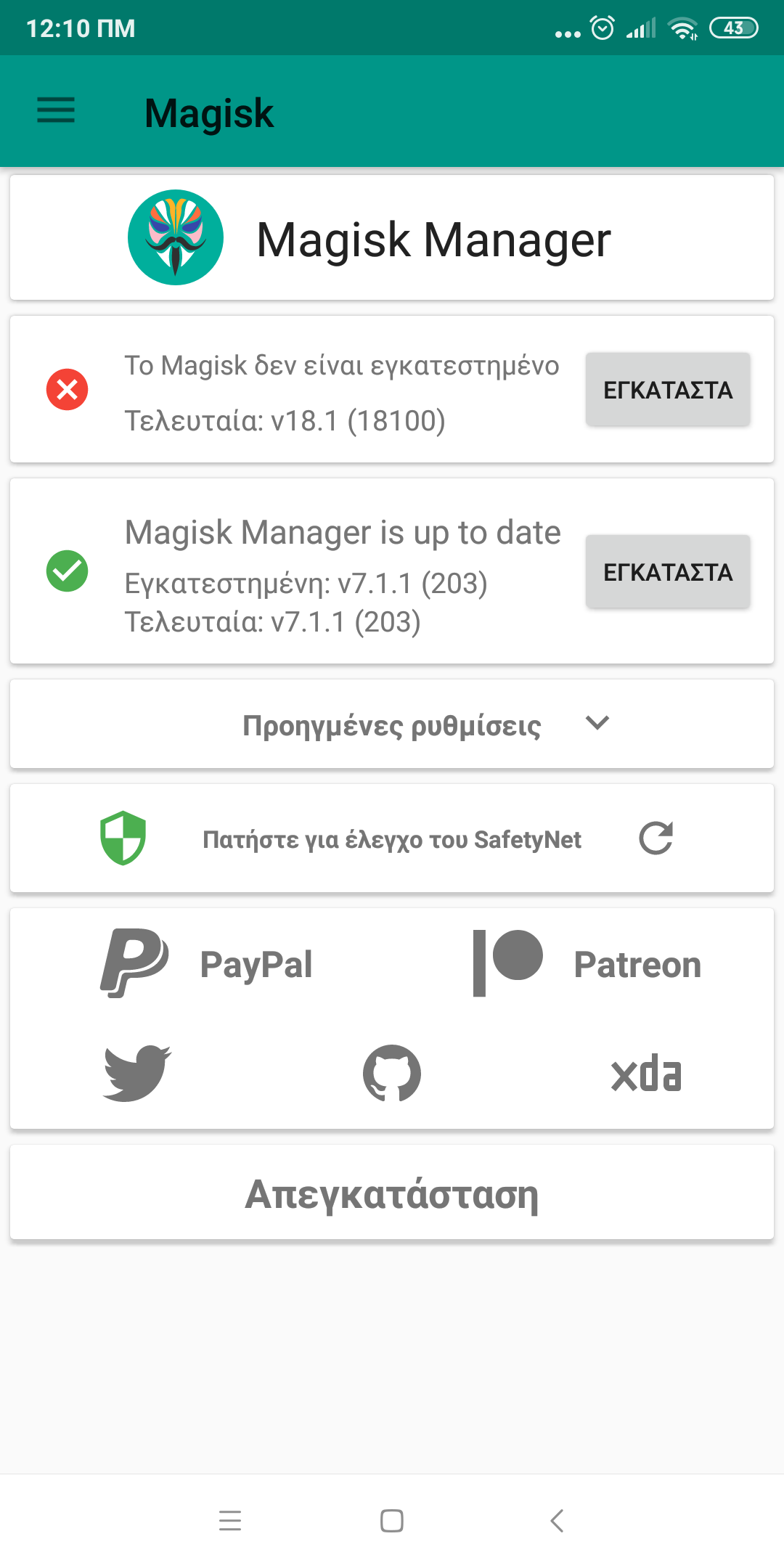The width and height of the screenshot is (784, 1568).
Task: Tap the Απεγκατάσταση uninstall button
Action: 392,1194
